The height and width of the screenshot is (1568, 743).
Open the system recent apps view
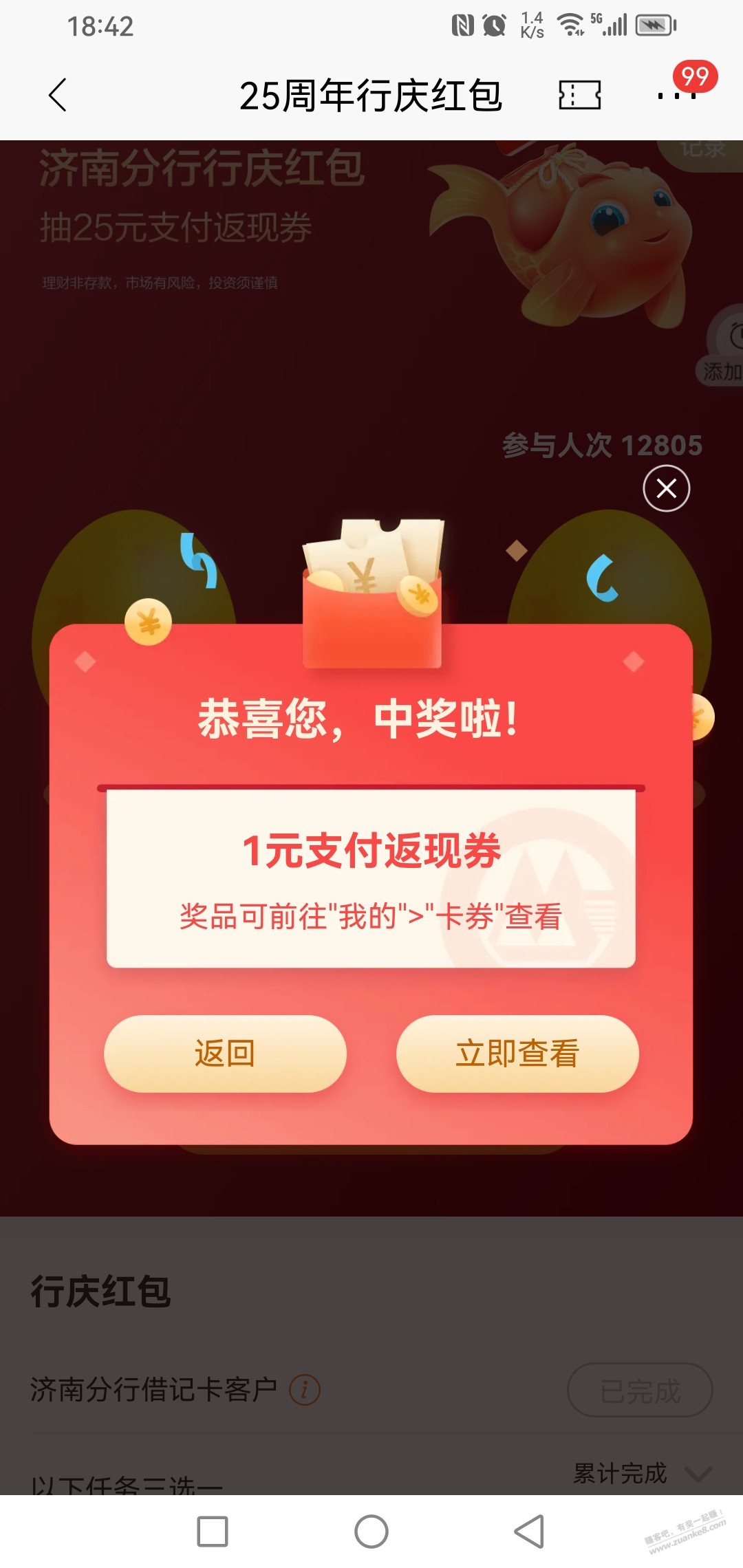pos(213,1532)
